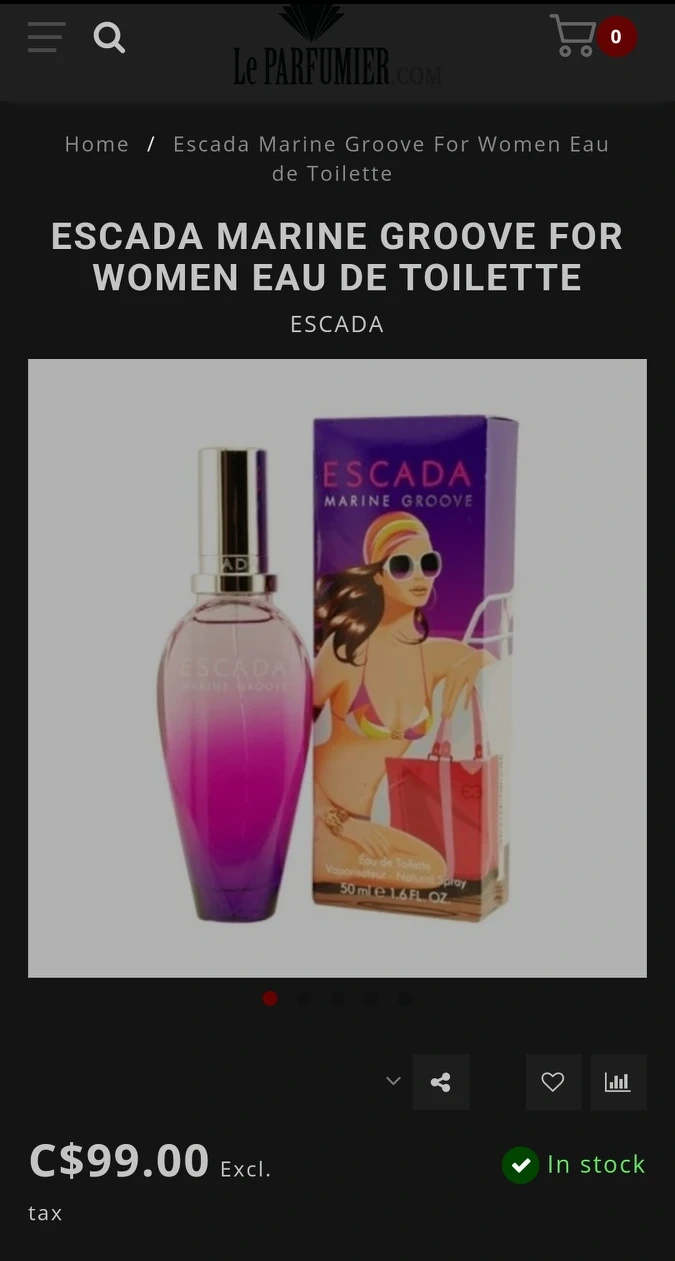
Task: Select the second image carousel dot
Action: click(304, 998)
